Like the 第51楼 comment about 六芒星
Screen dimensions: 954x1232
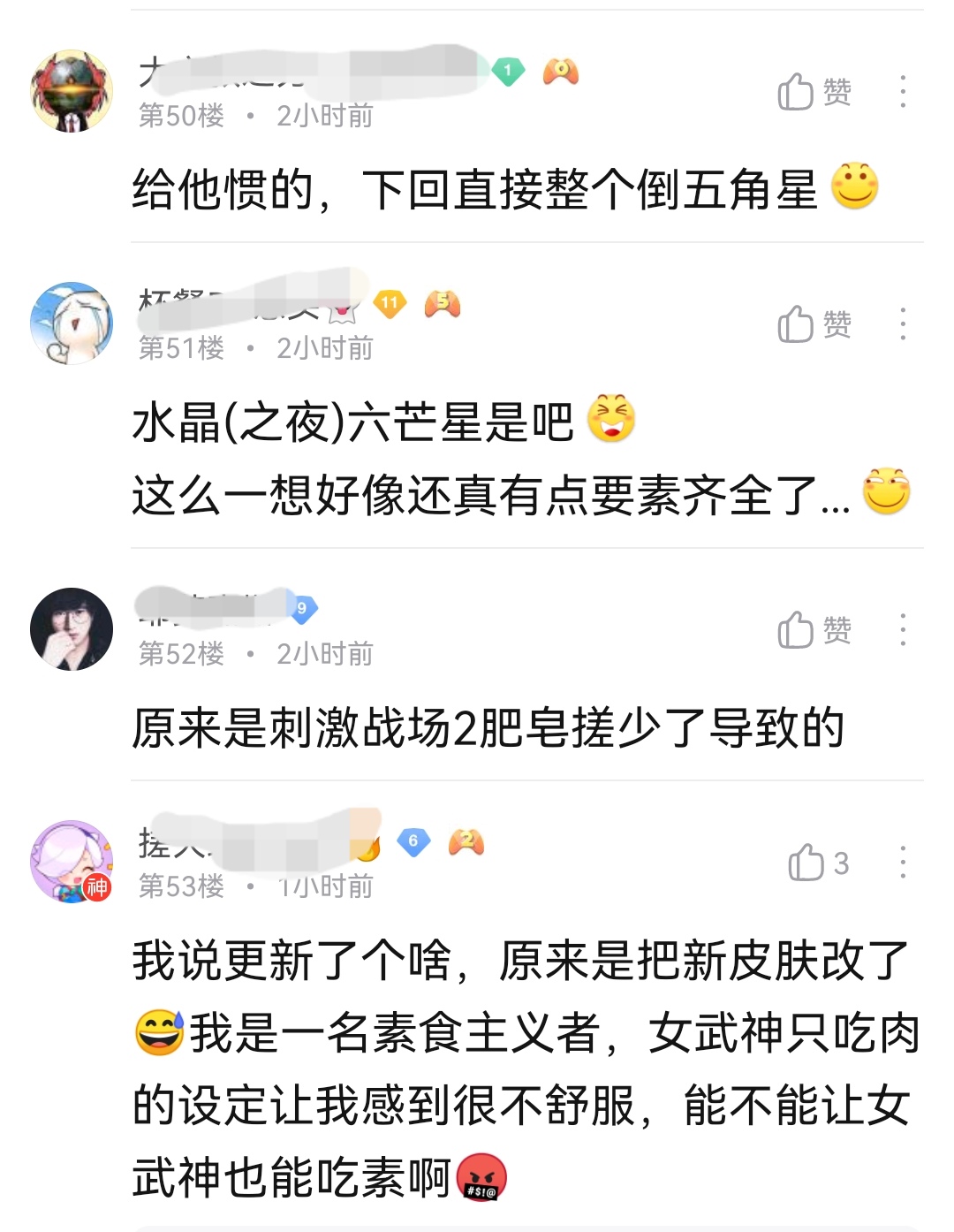pos(814,324)
